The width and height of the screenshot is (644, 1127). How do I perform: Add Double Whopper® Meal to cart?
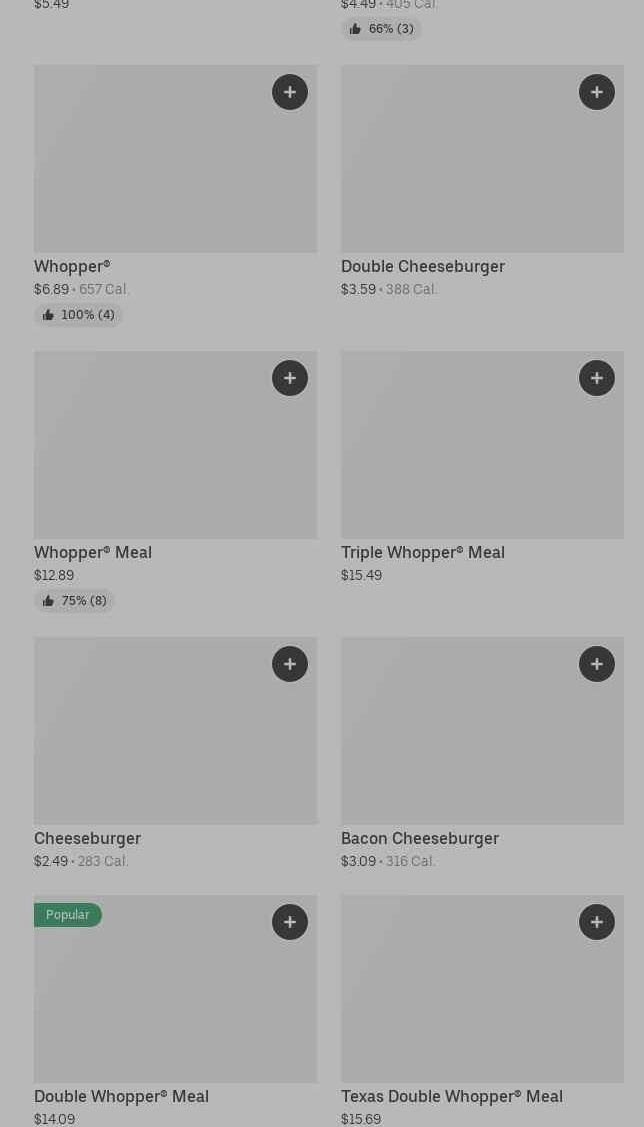click(290, 922)
